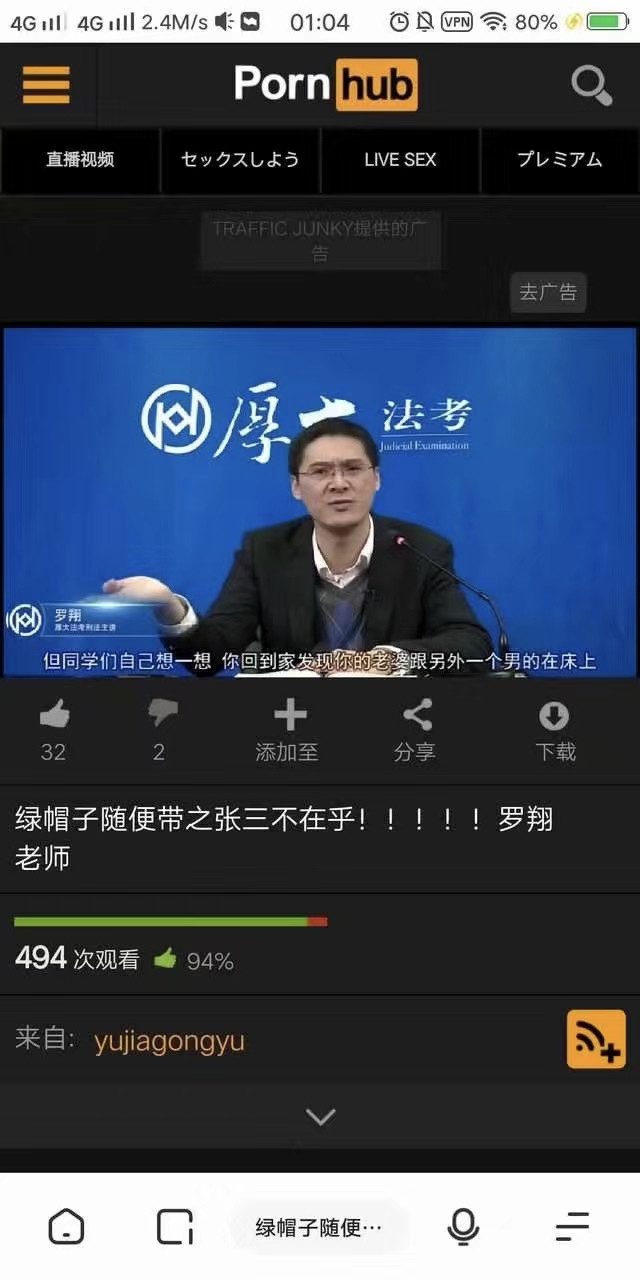Open the browser tabs view
Image resolution: width=640 pixels, height=1280 pixels.
pyautogui.click(x=175, y=1226)
